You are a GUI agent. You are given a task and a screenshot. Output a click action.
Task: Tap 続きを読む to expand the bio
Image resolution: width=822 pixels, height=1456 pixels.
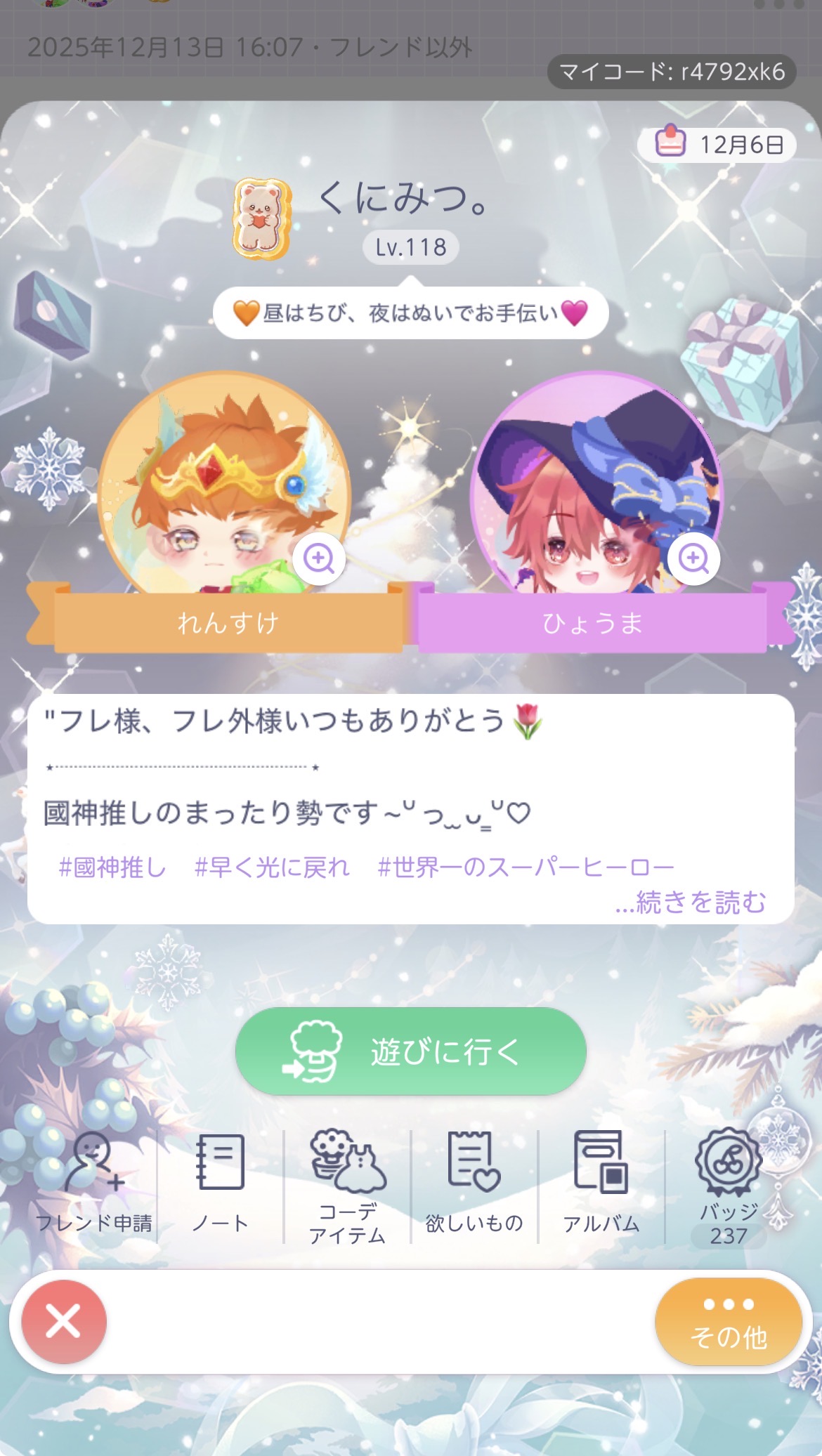[691, 903]
